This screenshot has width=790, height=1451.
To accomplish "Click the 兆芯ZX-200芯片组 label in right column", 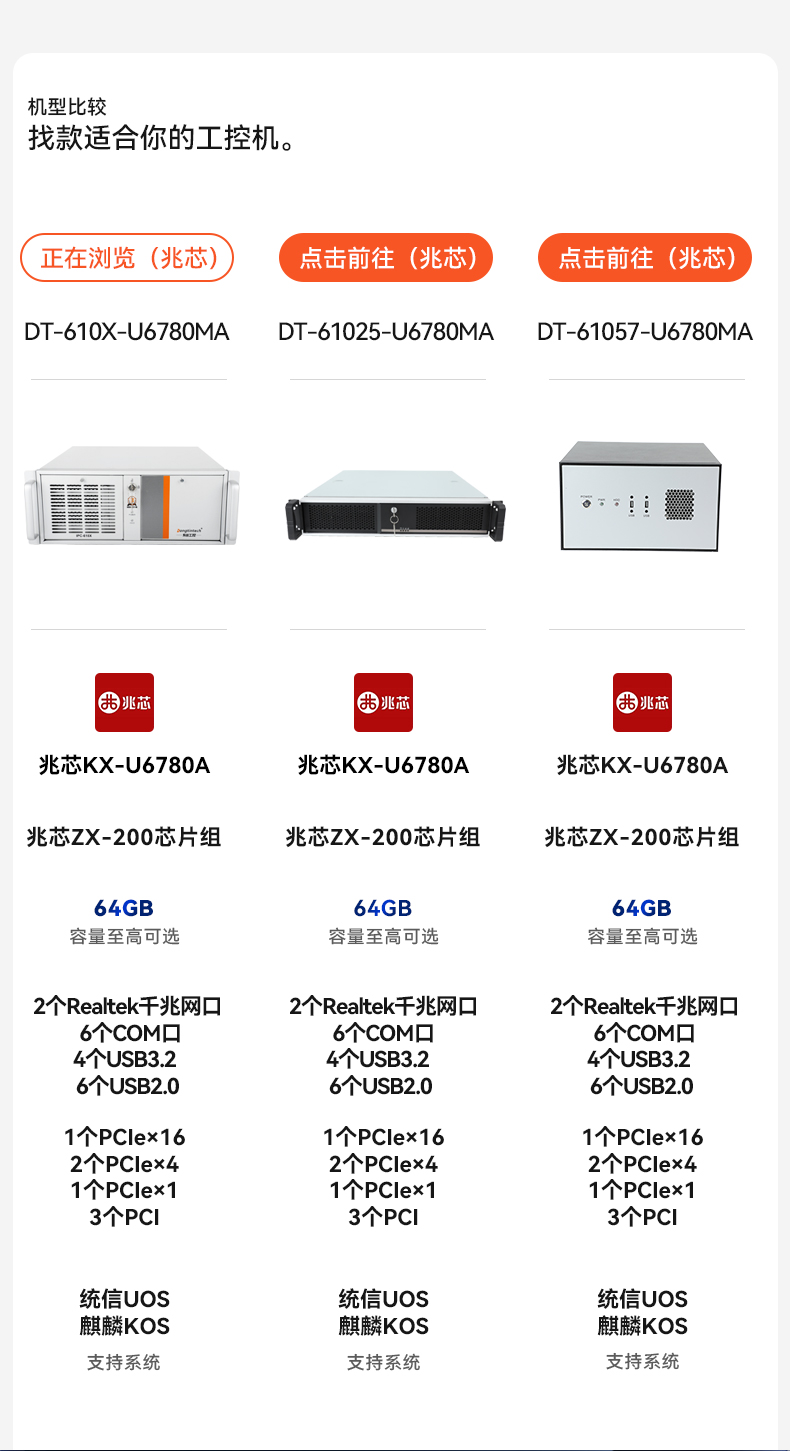I will (641, 837).
